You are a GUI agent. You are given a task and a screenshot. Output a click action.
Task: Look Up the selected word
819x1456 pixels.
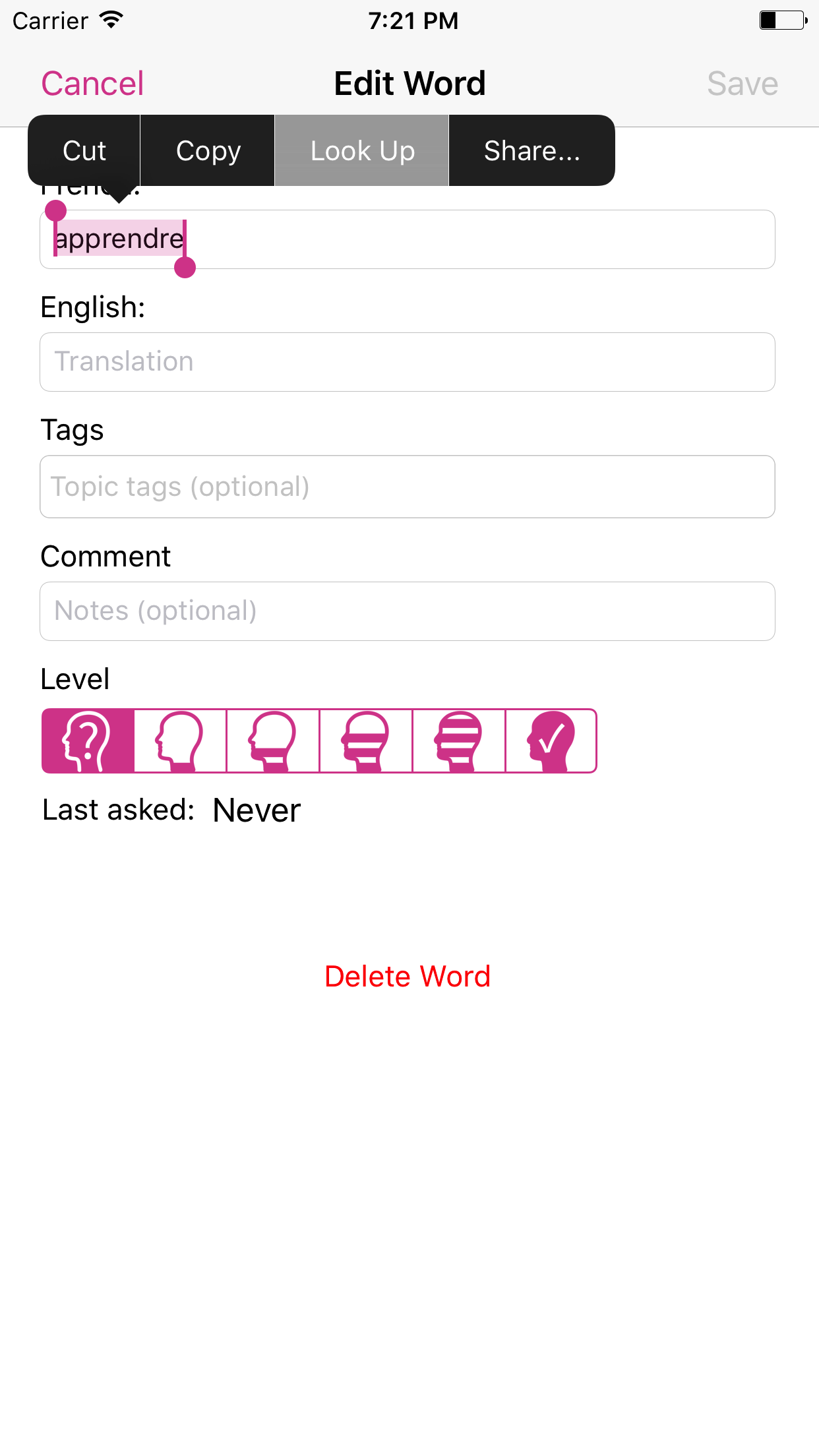pos(362,150)
